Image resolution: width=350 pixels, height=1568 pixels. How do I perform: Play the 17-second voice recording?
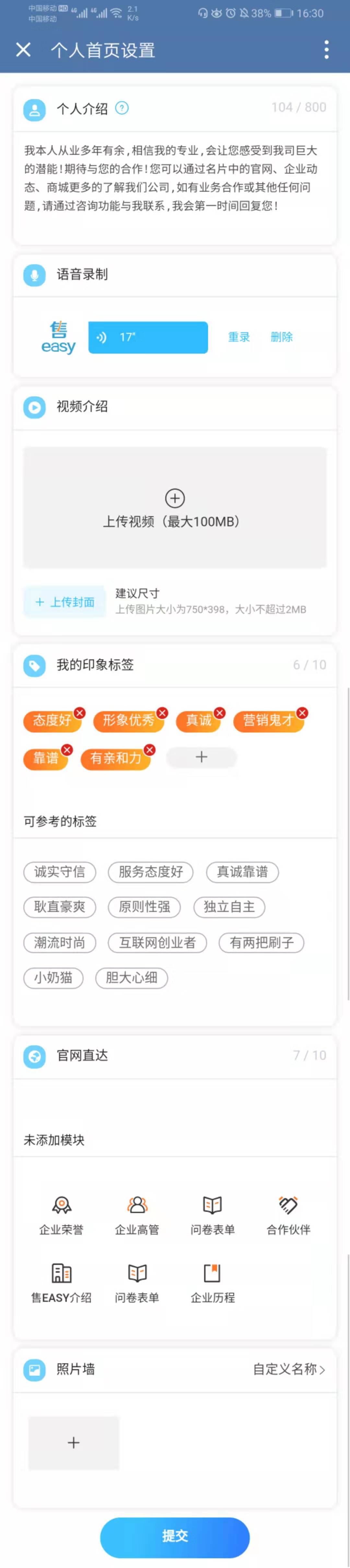148,337
